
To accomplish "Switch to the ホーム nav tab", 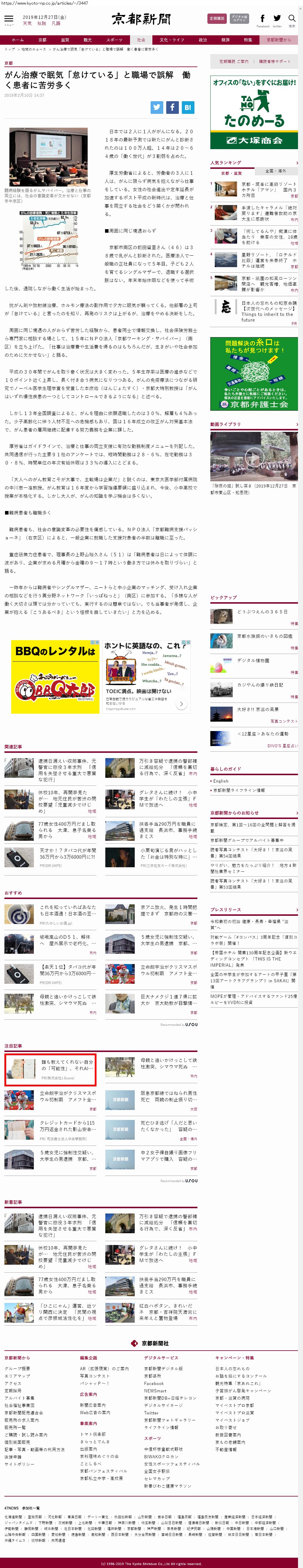I will pyautogui.click(x=18, y=39).
